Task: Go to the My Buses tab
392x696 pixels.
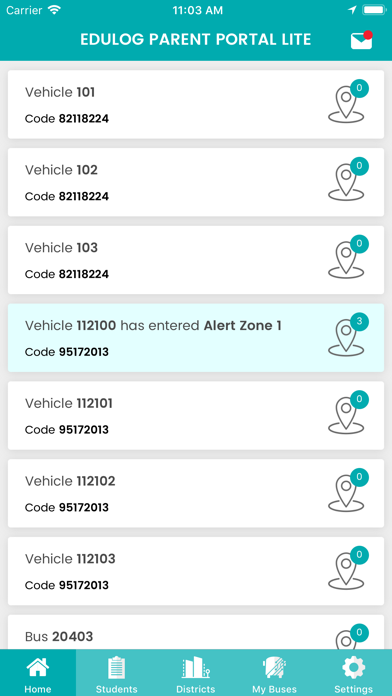Action: tap(274, 673)
